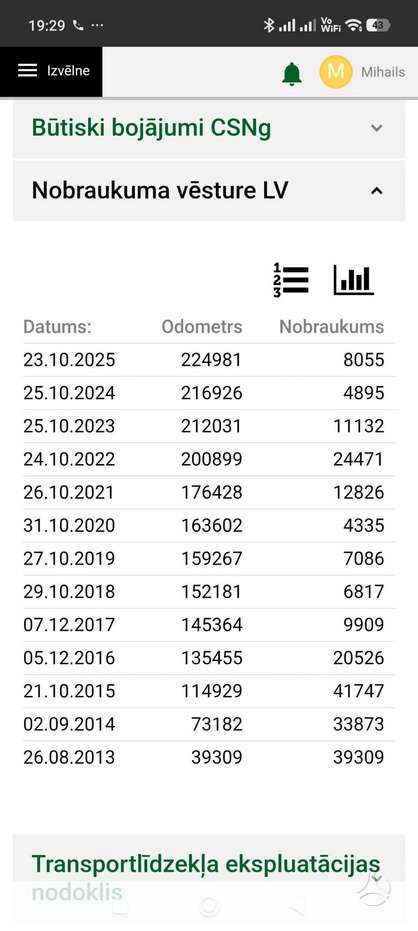Switch to the numbered list view
Image resolution: width=418 pixels, height=931 pixels.
pos(291,280)
